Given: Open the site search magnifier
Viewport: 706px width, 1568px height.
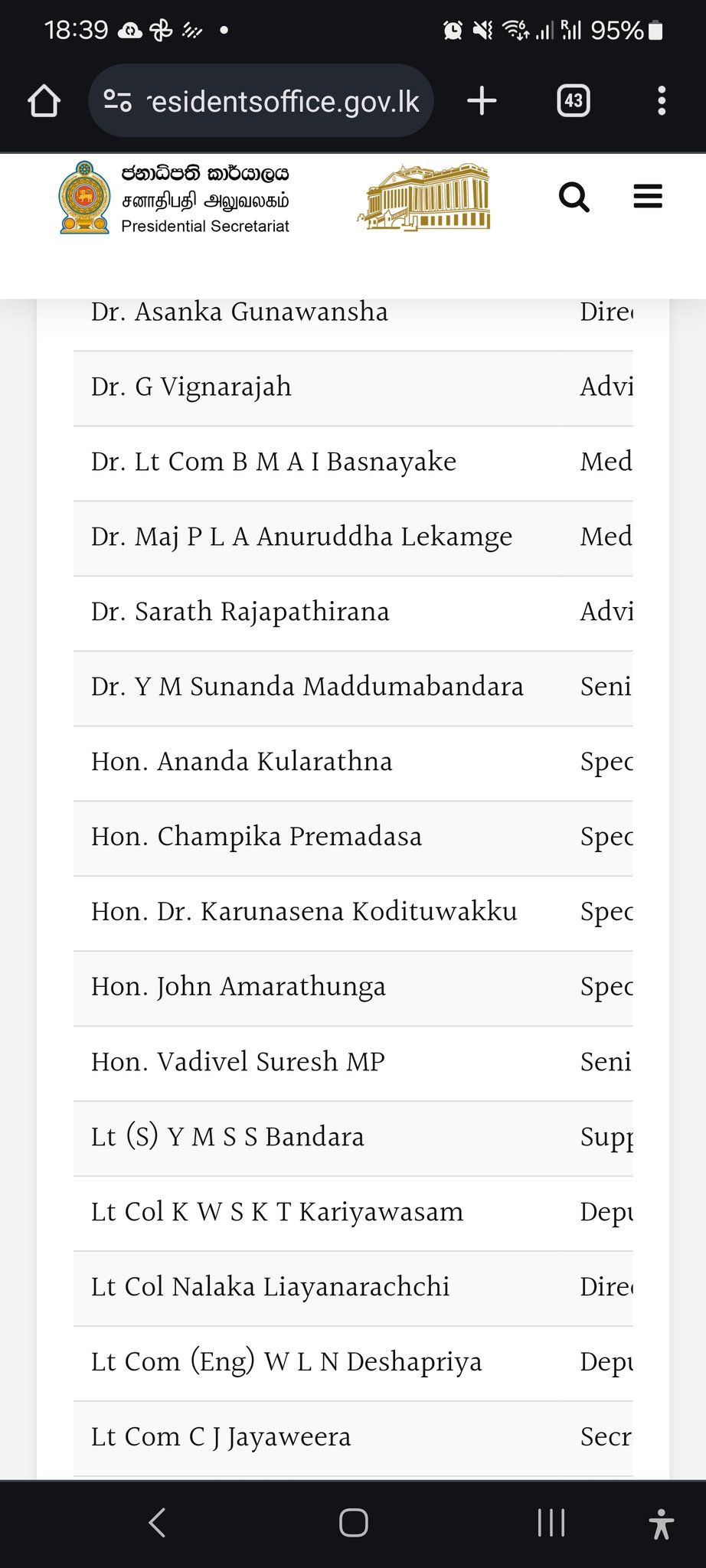Looking at the screenshot, I should point(574,197).
